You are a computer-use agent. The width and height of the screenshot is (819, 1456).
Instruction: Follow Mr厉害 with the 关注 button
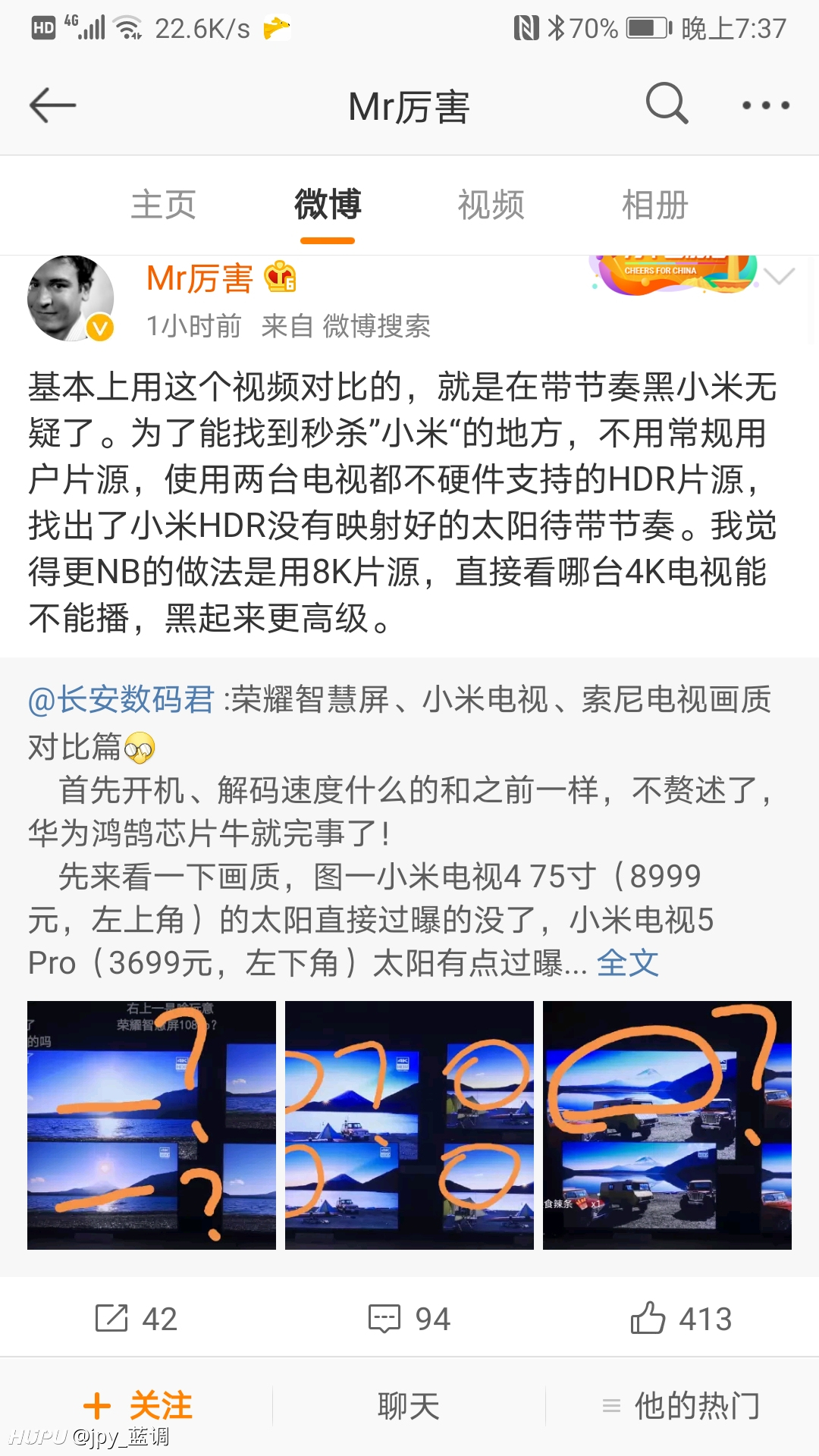coord(137,1406)
